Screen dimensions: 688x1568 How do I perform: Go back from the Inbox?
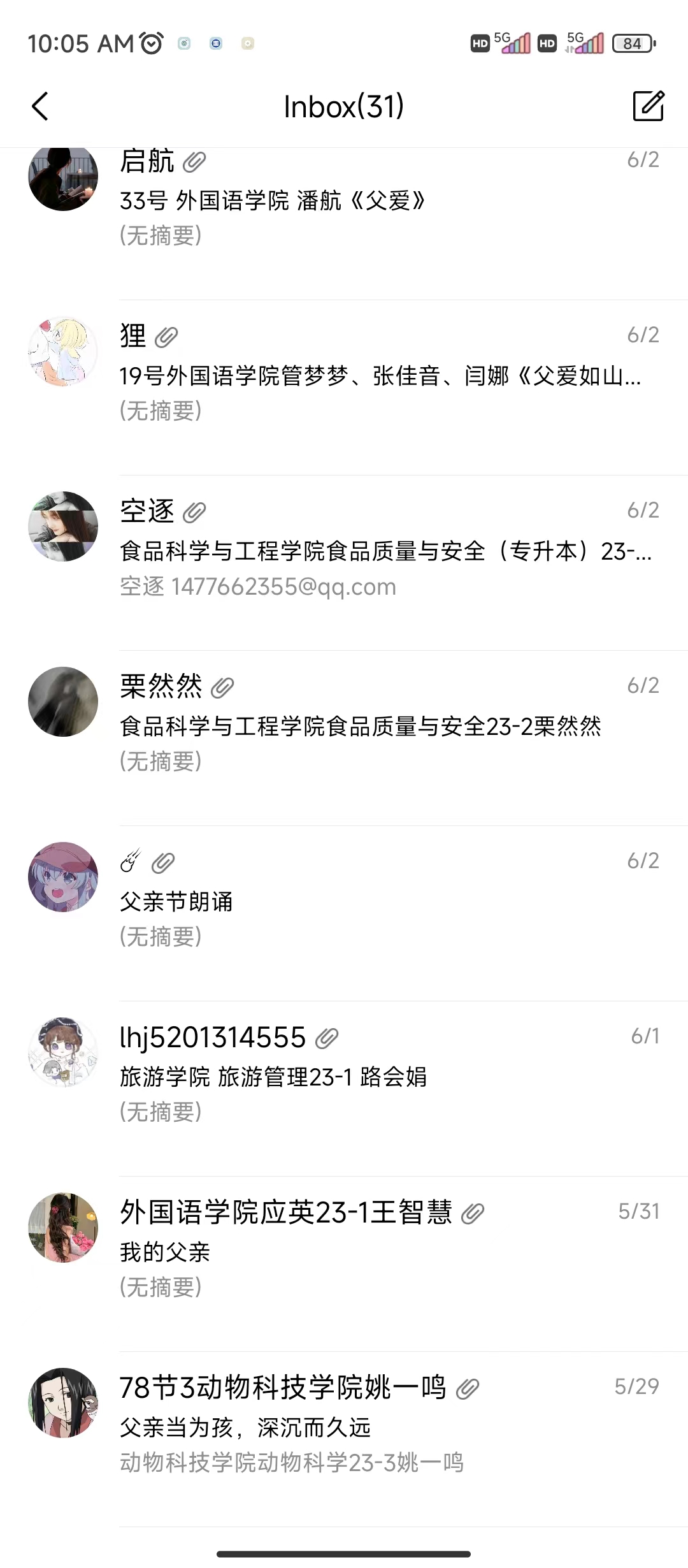click(40, 106)
